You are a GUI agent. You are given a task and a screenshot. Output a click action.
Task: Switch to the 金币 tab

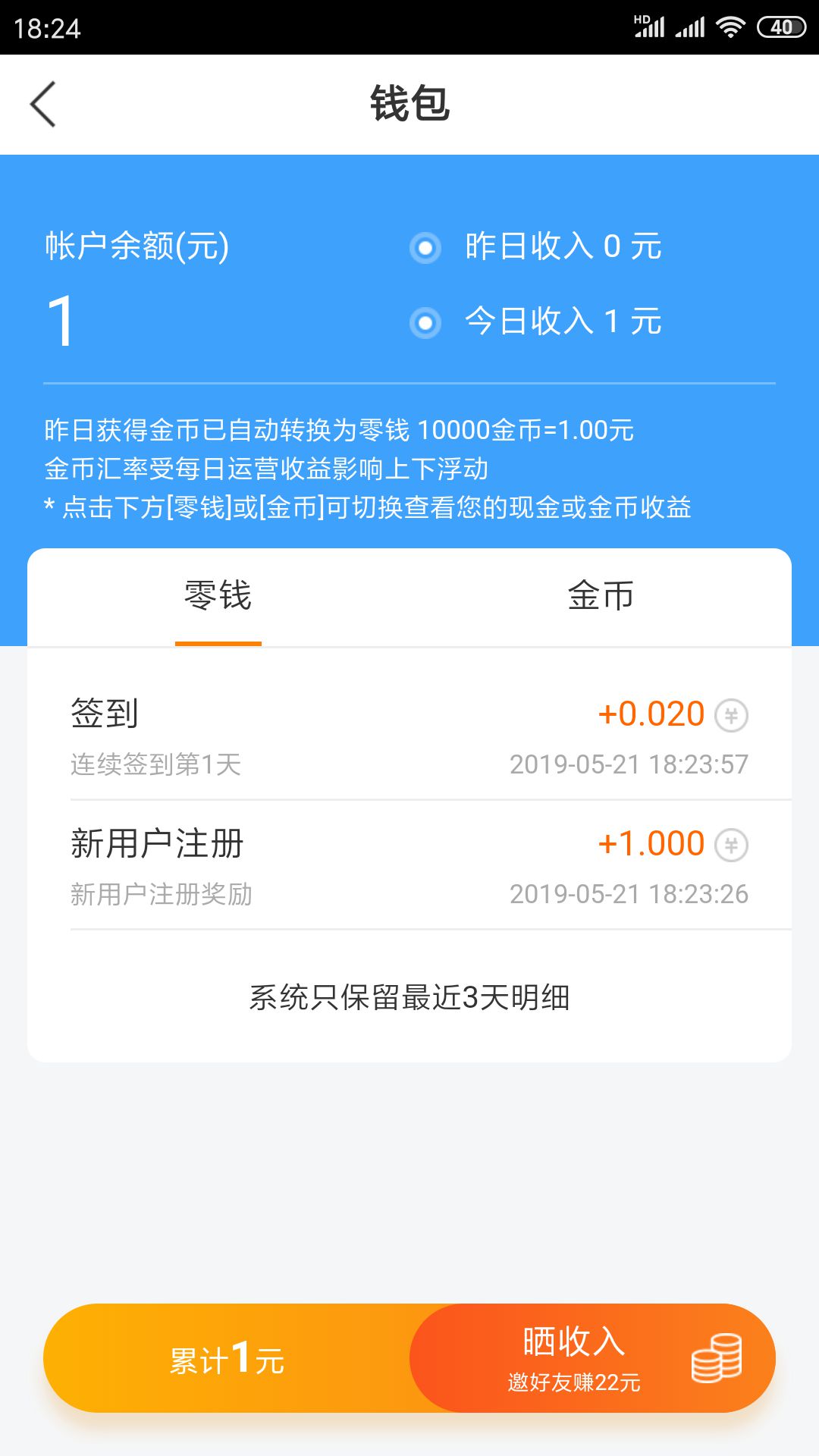[601, 597]
